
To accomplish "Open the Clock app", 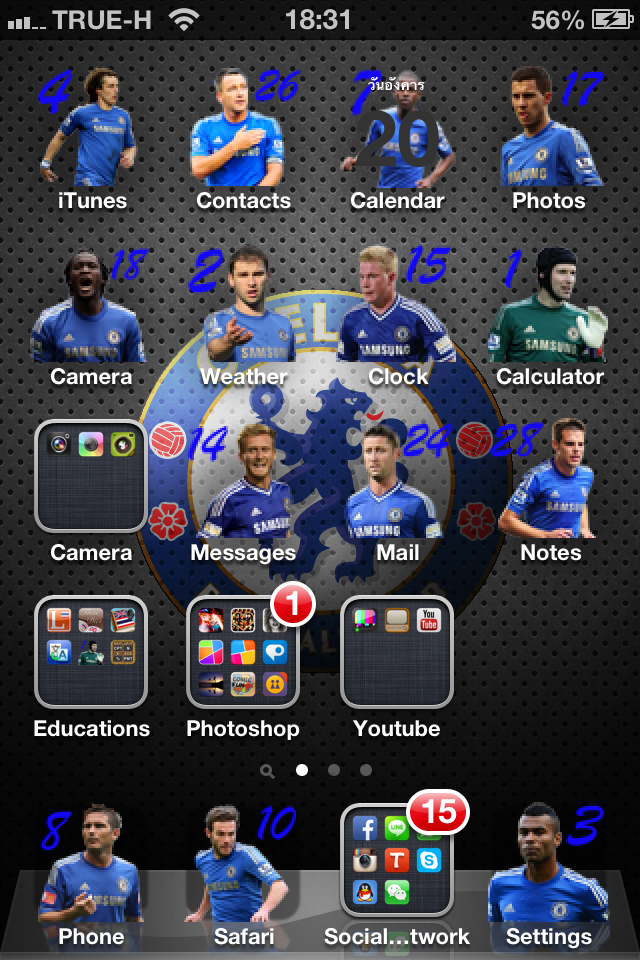I will (x=397, y=308).
